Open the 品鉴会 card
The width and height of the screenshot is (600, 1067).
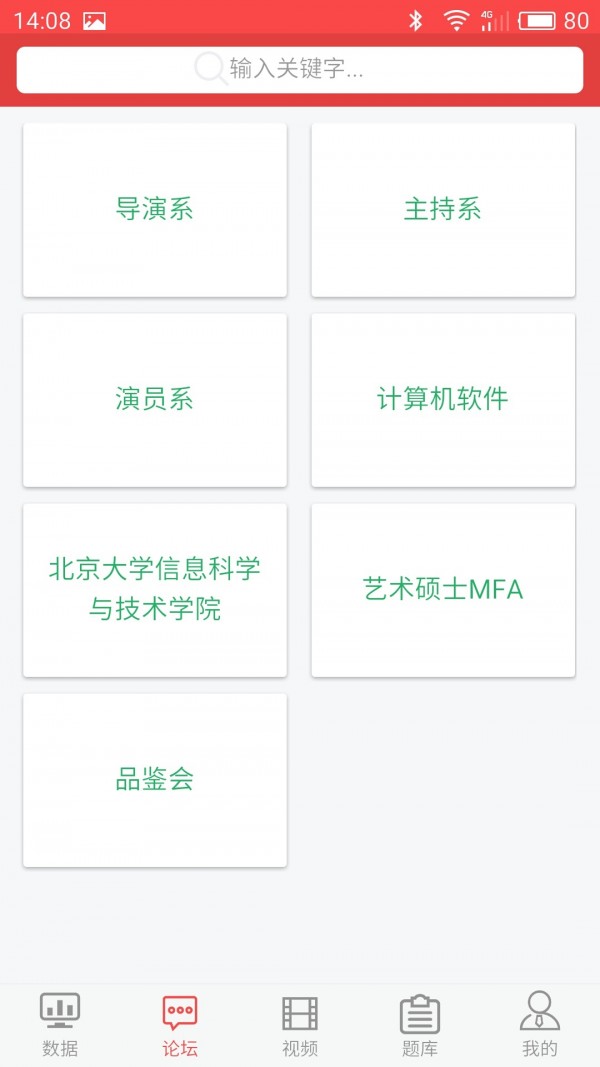(x=155, y=780)
